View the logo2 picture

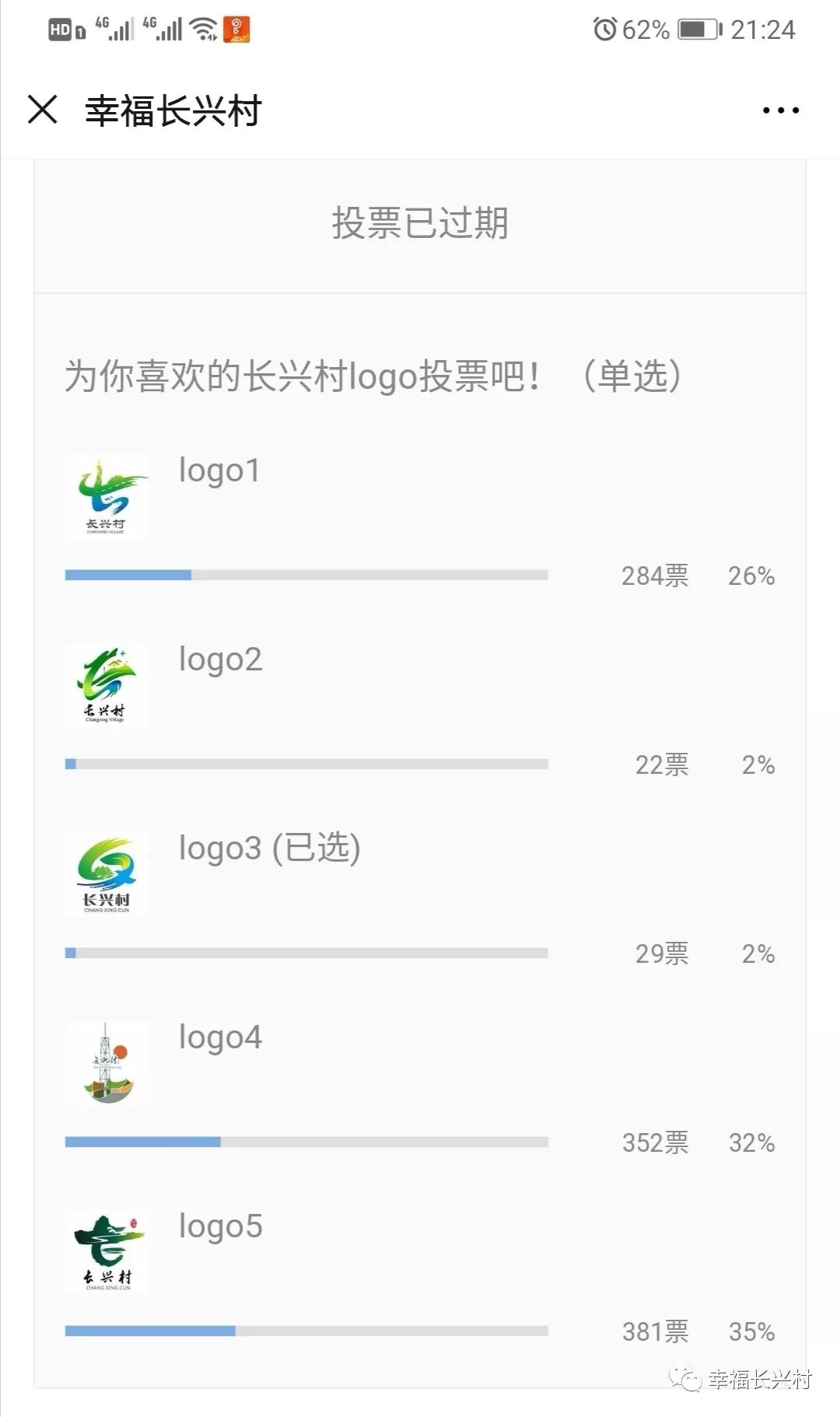pyautogui.click(x=107, y=686)
